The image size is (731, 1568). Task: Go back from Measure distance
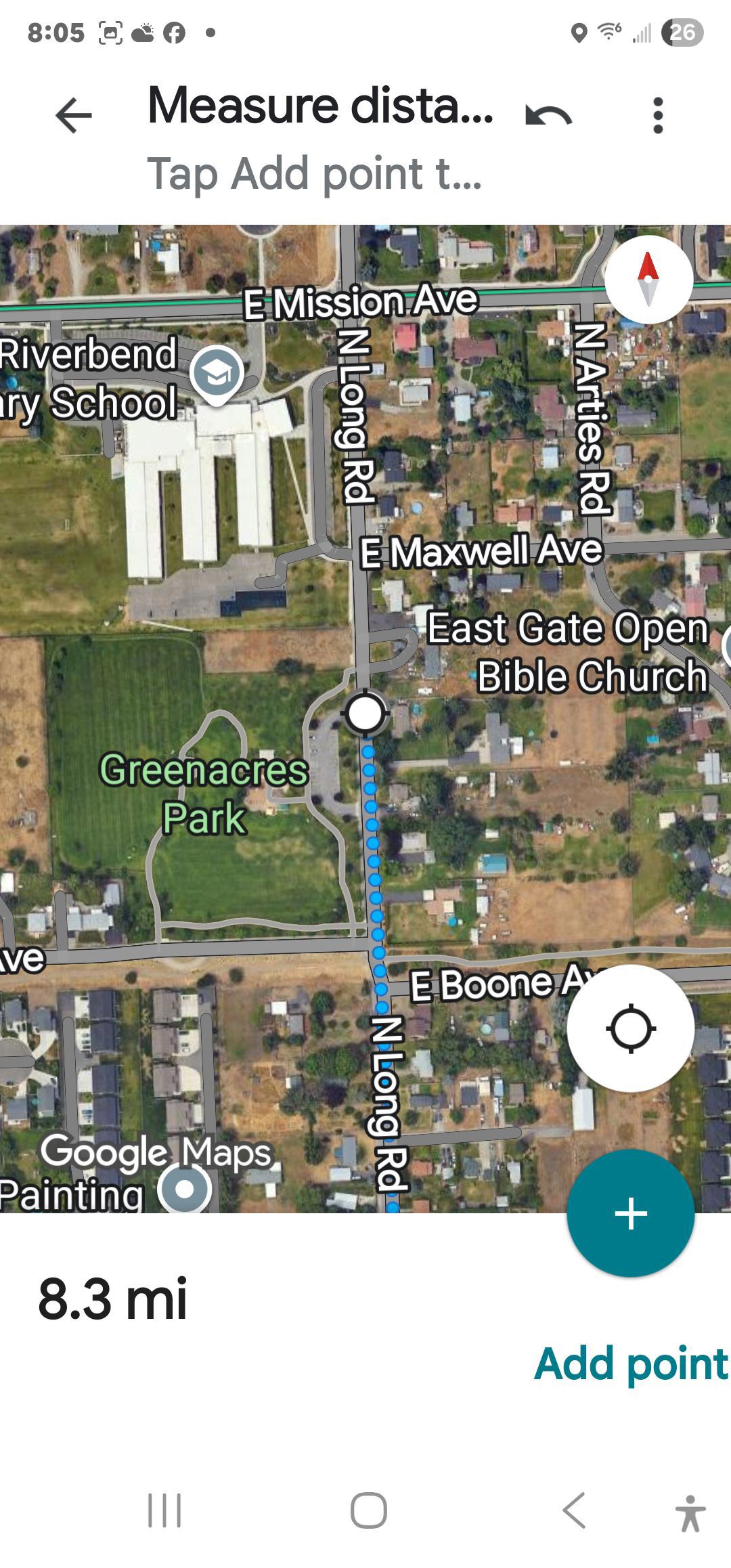point(73,115)
